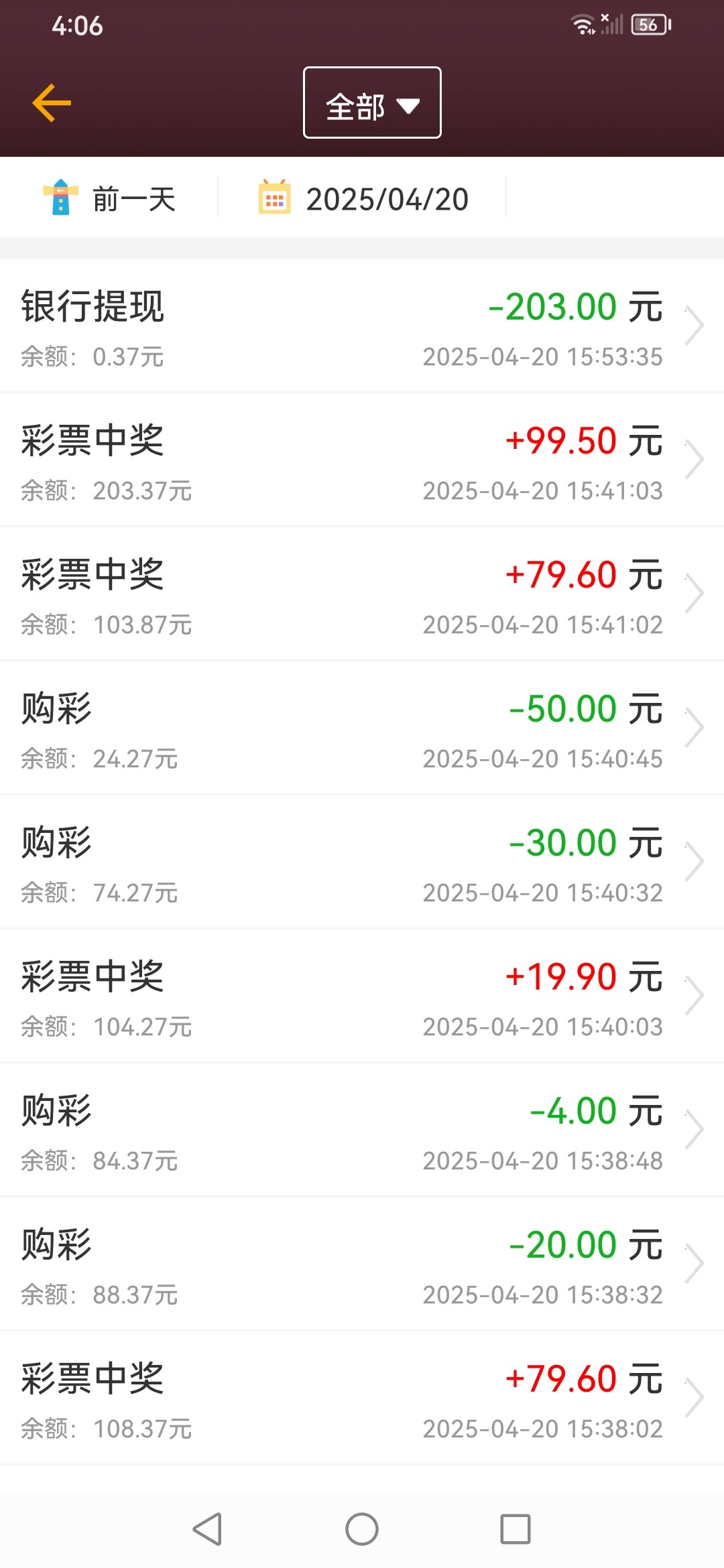This screenshot has width=724, height=1568.
Task: View the 购彩 -20.00 元 record
Action: (x=362, y=1264)
